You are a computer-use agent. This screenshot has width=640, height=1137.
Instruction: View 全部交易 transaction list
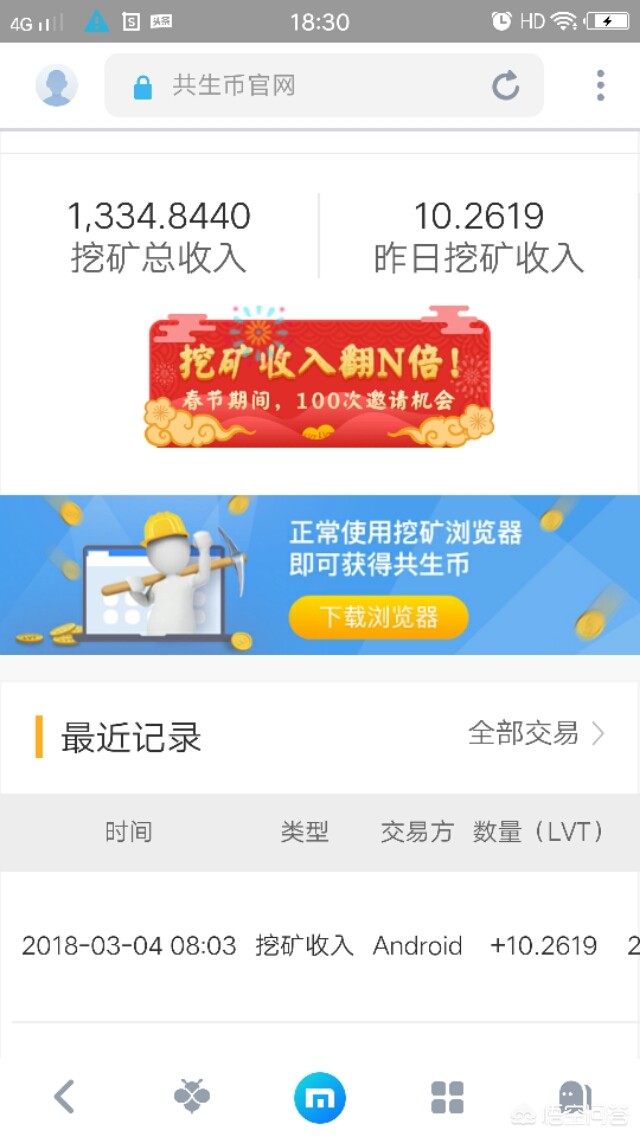[536, 734]
